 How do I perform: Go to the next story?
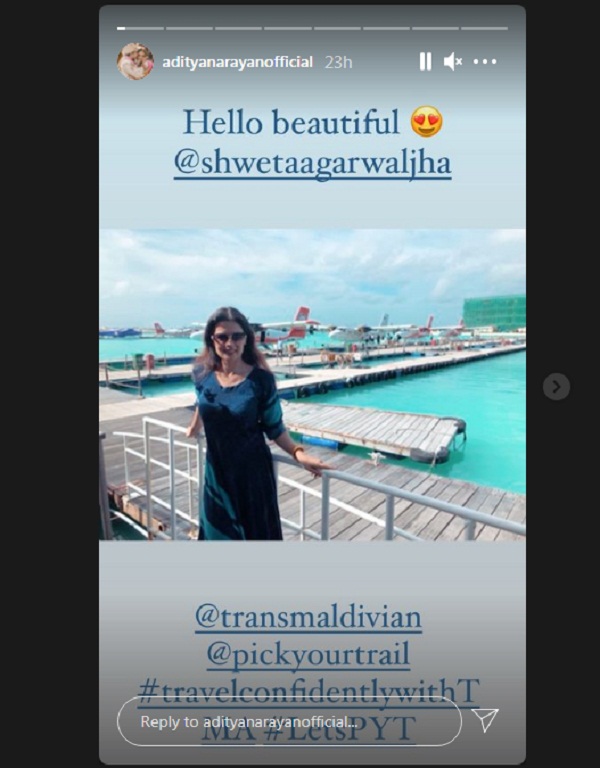[x=556, y=386]
